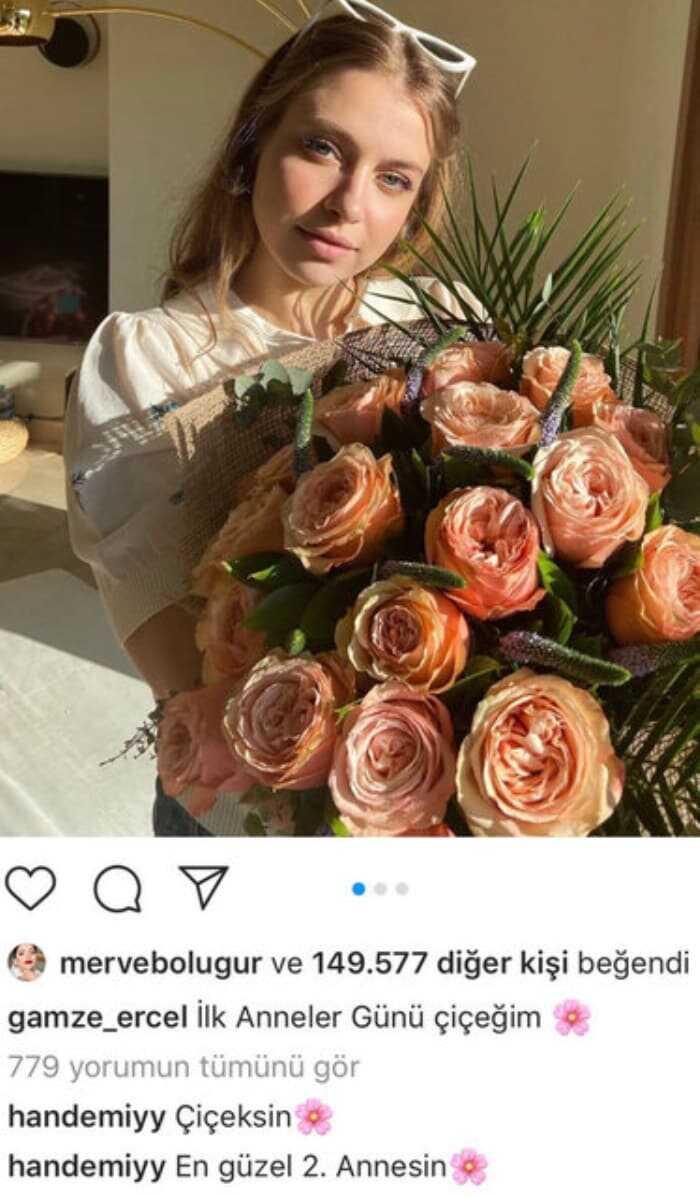
Task: Share the post with the paper plane icon
Action: (204, 887)
